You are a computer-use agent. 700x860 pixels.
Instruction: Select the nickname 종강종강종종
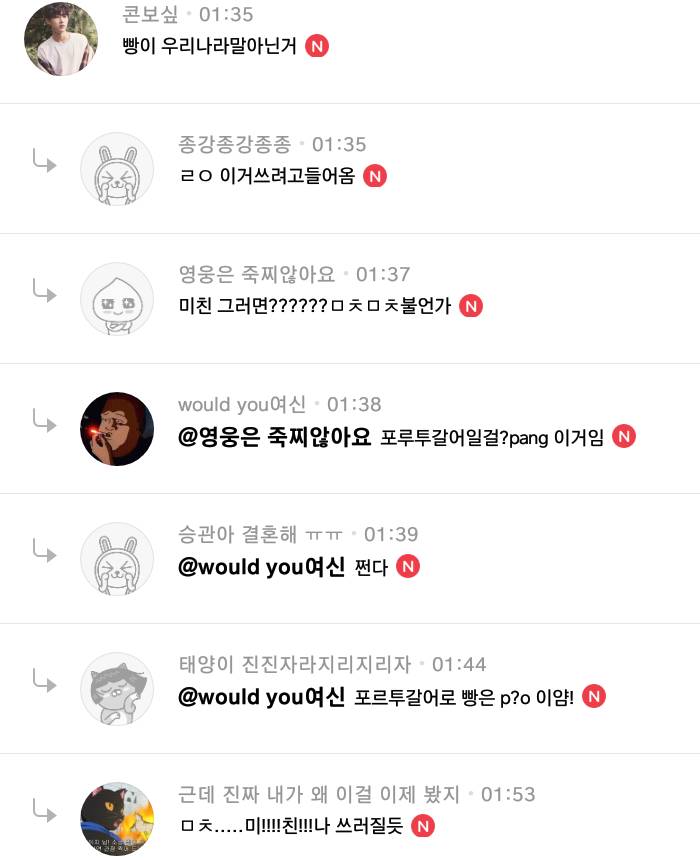click(x=234, y=145)
